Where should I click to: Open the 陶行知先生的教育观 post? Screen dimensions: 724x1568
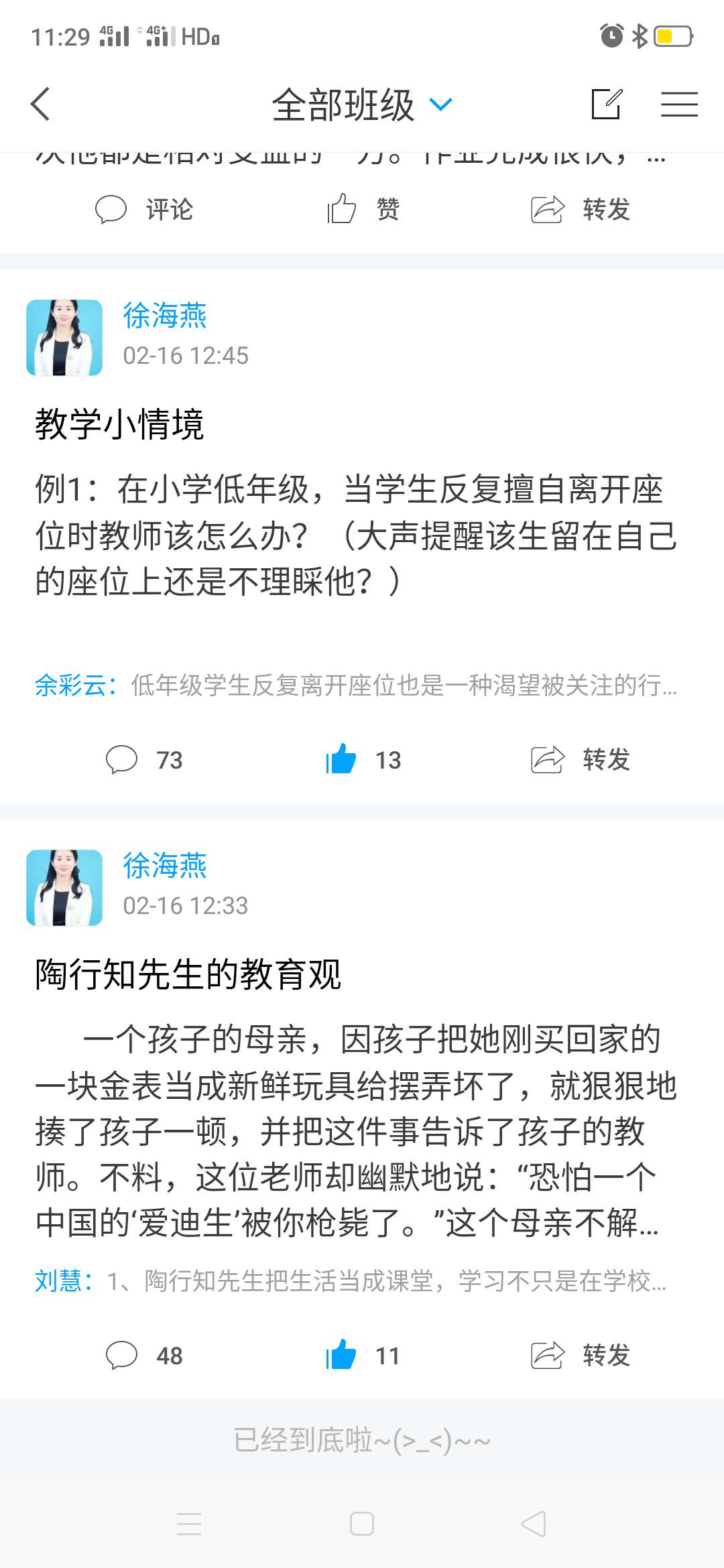[188, 974]
